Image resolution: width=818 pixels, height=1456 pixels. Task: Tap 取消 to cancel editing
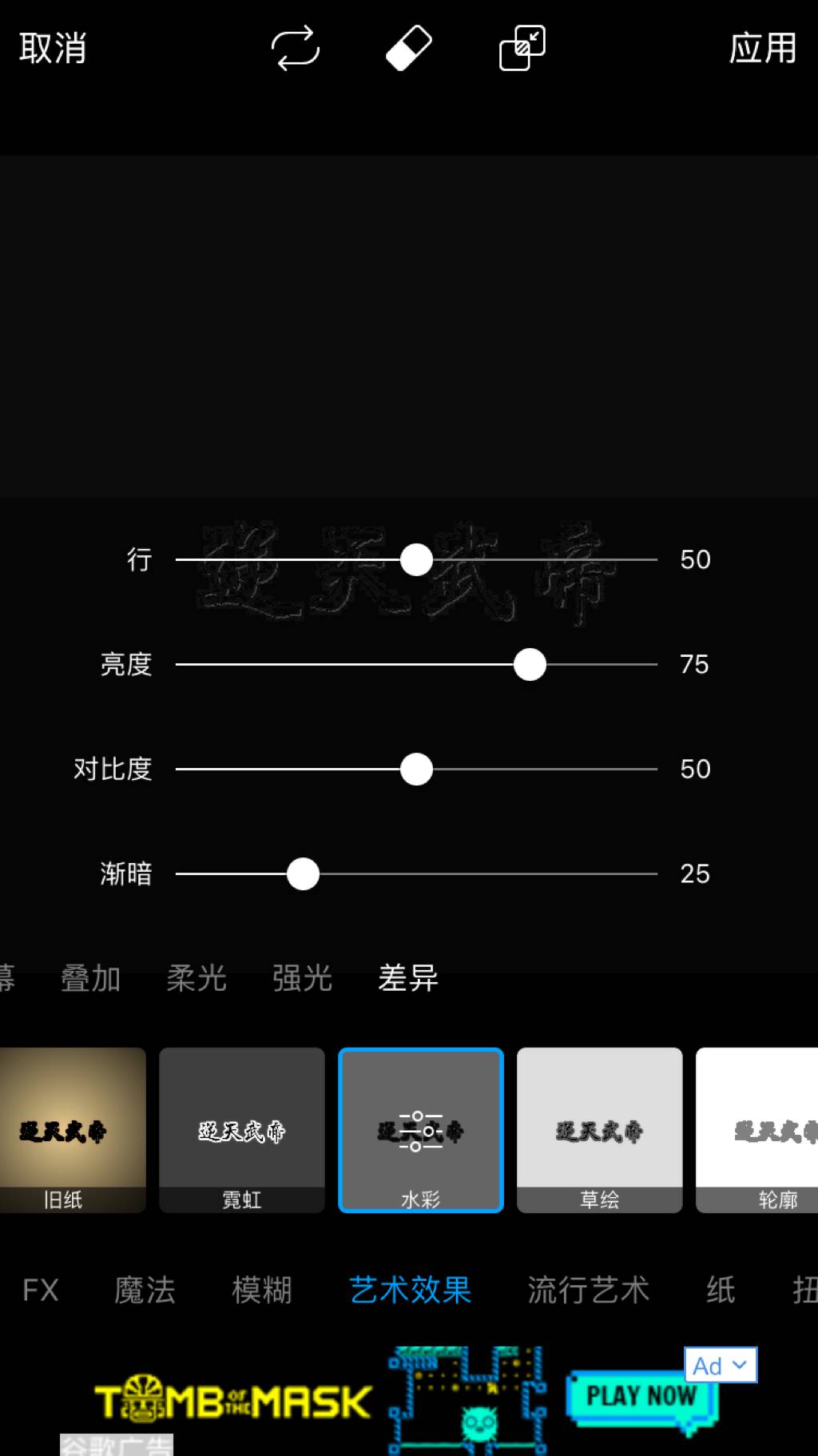point(53,49)
